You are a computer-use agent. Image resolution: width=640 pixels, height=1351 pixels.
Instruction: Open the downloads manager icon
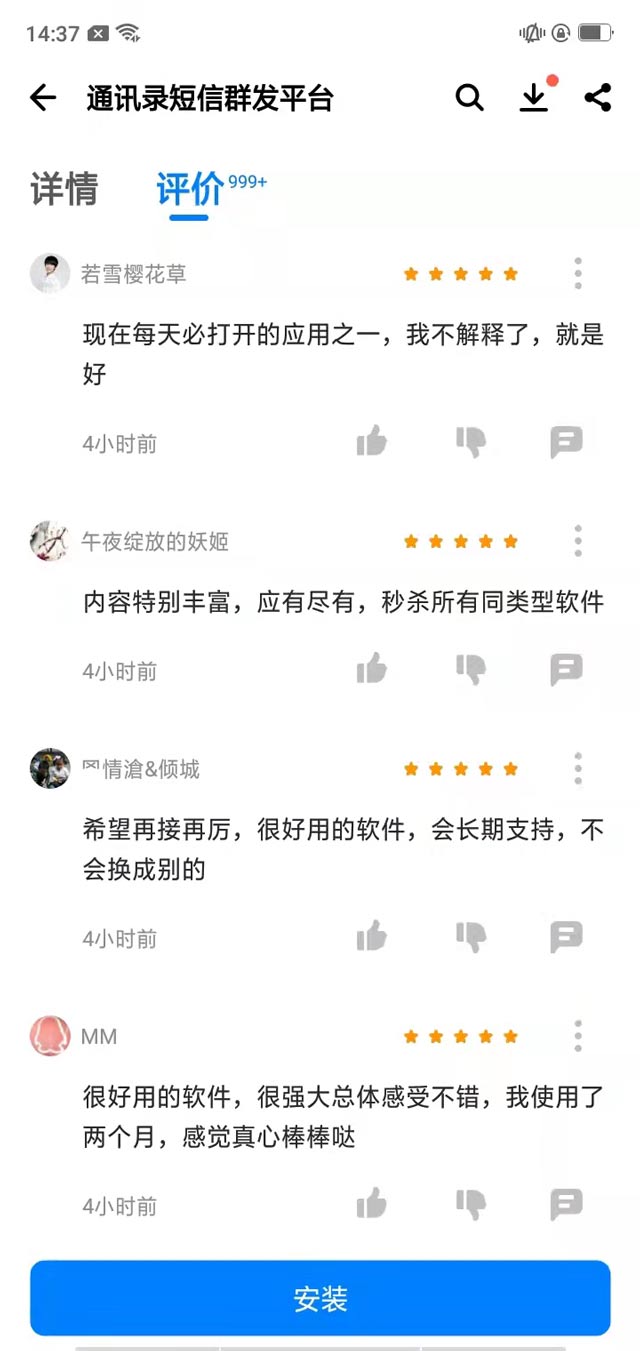(x=534, y=98)
